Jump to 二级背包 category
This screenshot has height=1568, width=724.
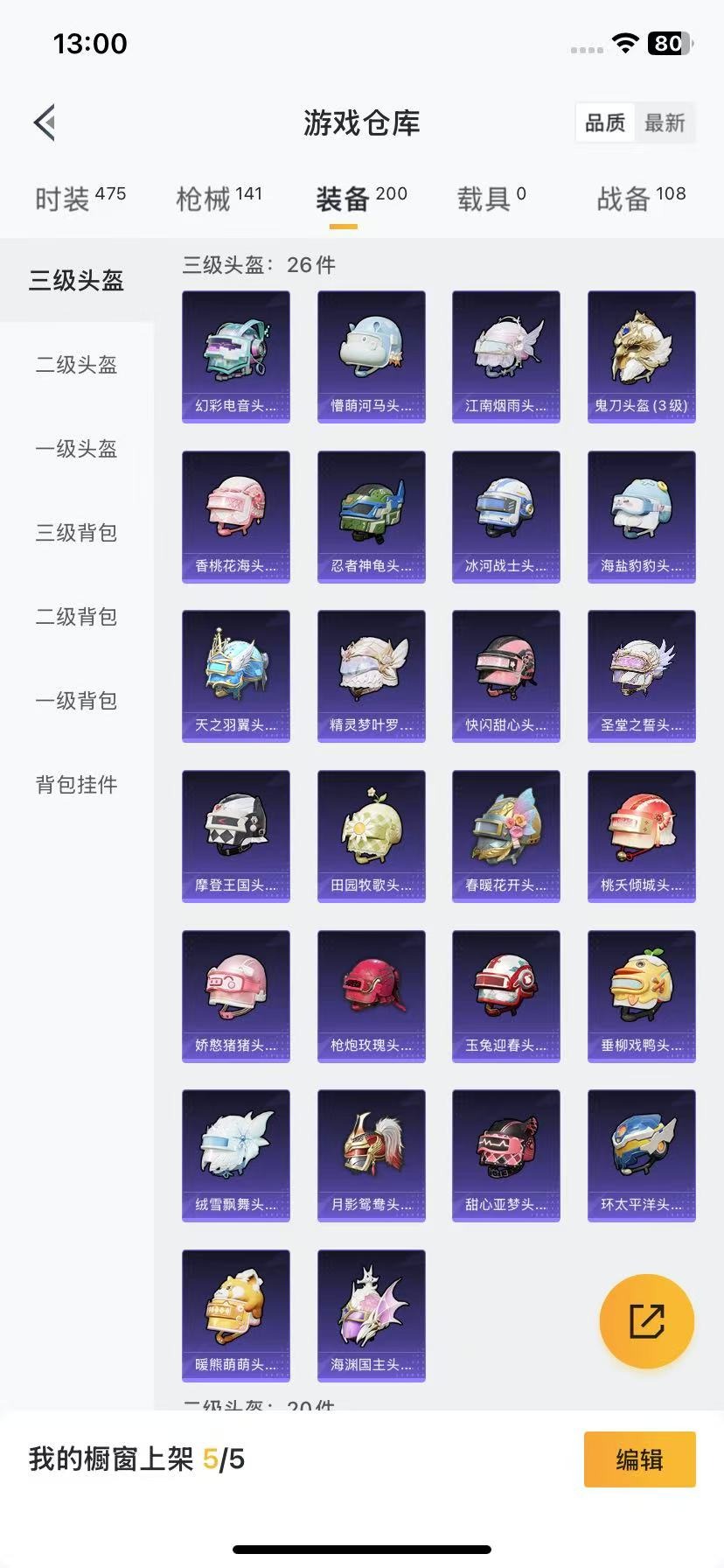(77, 617)
